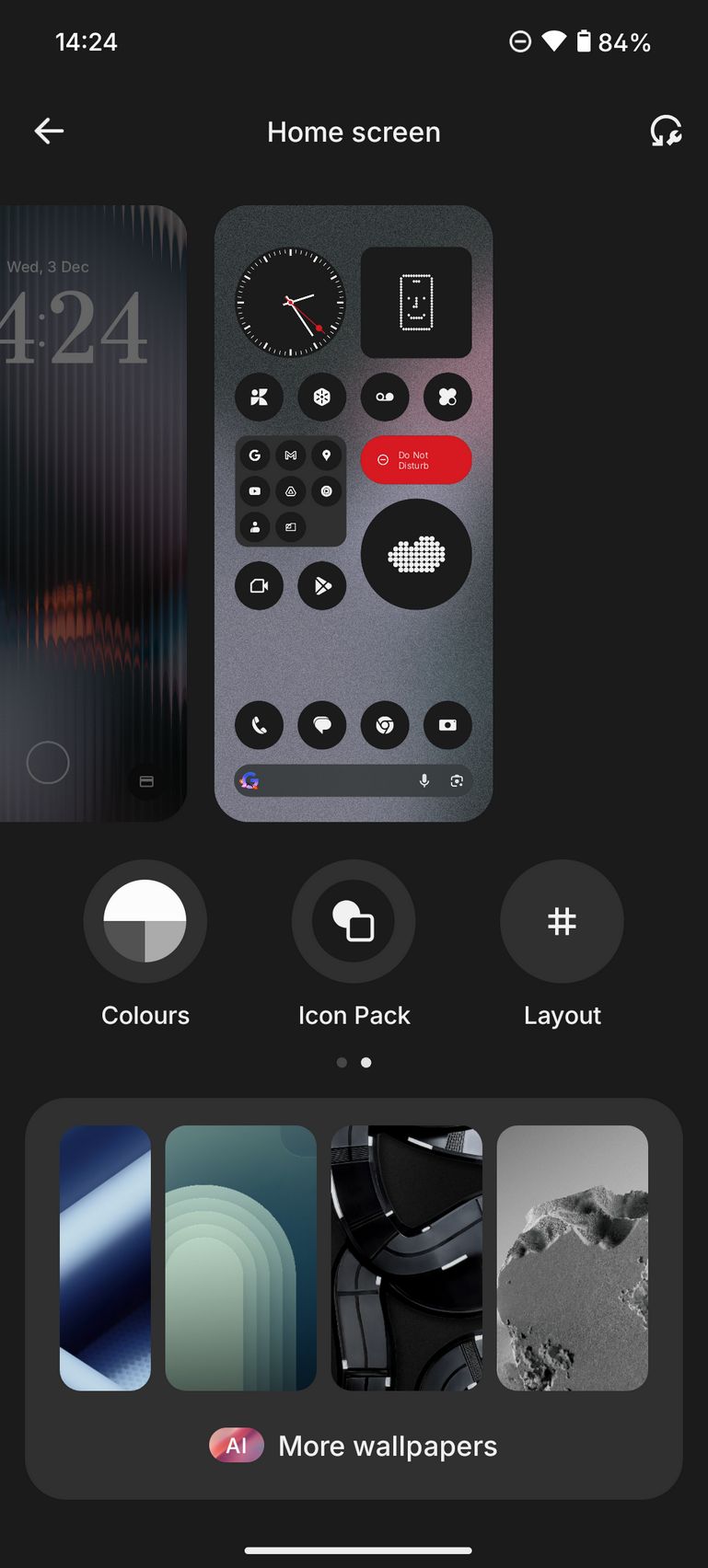Viewport: 708px width, 1568px height.
Task: Choose the black mechanical wallpaper
Action: coord(406,1257)
